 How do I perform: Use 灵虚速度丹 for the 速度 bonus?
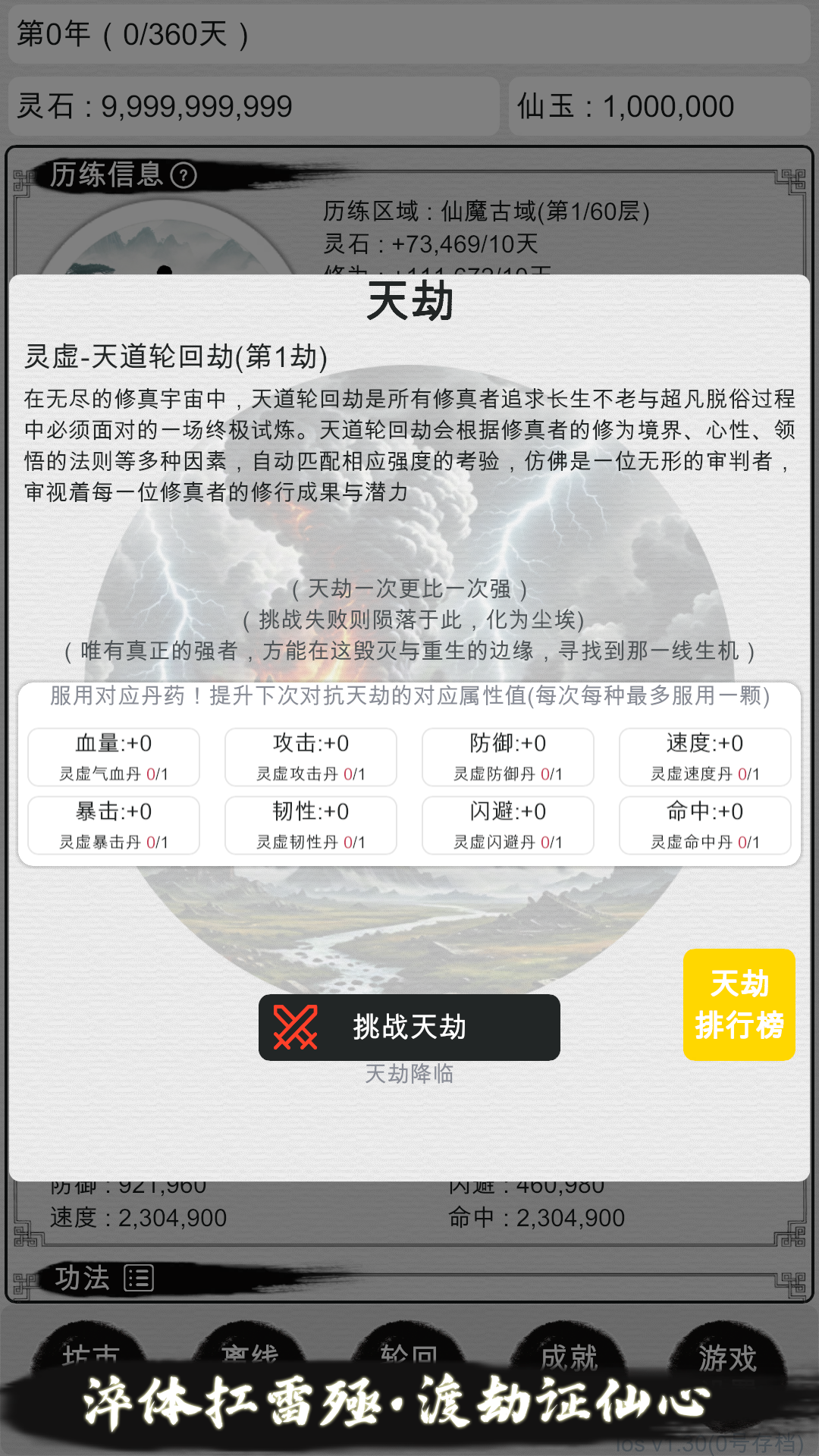click(x=705, y=757)
